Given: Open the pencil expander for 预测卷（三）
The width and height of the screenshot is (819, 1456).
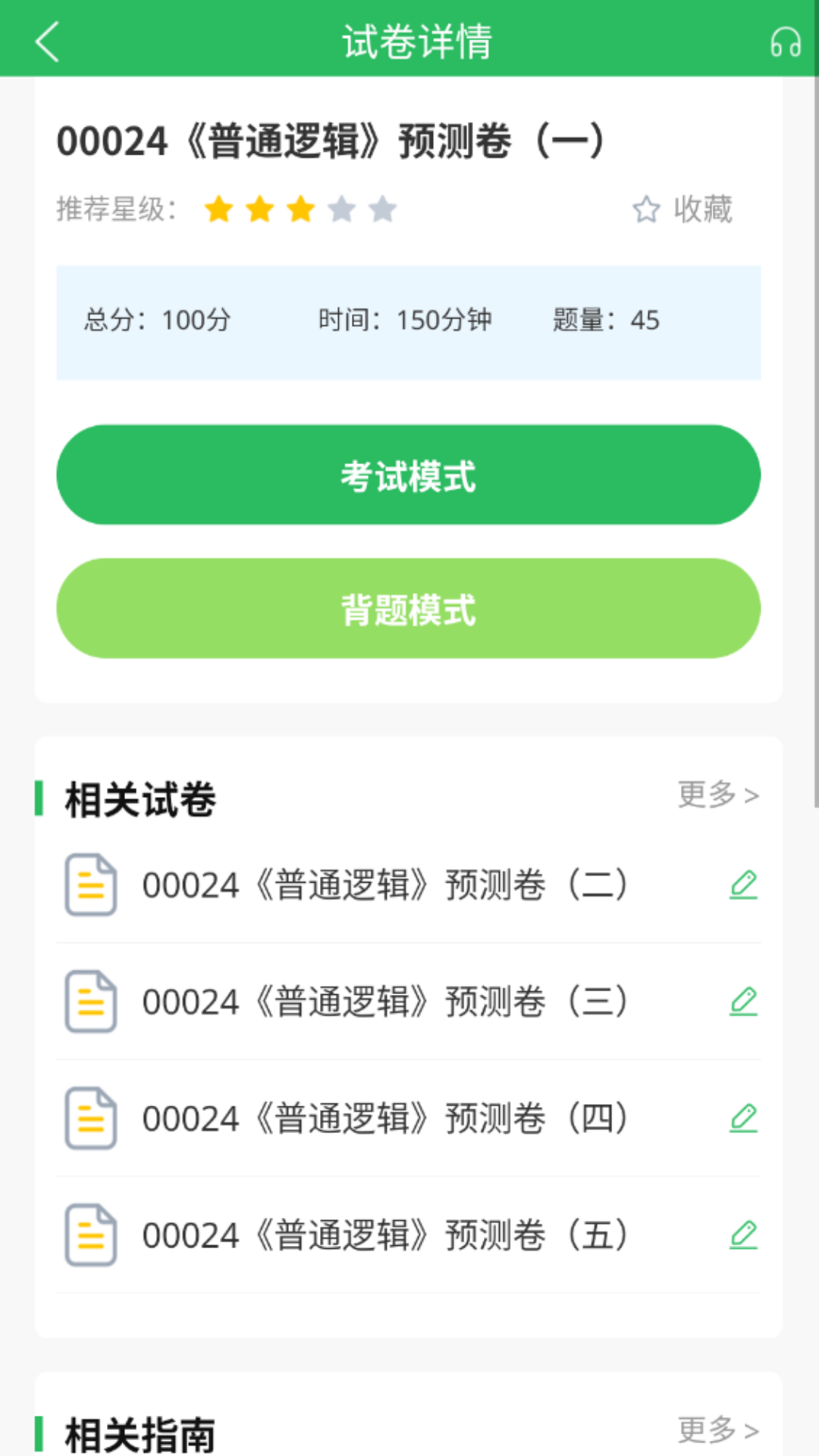Looking at the screenshot, I should (744, 1001).
